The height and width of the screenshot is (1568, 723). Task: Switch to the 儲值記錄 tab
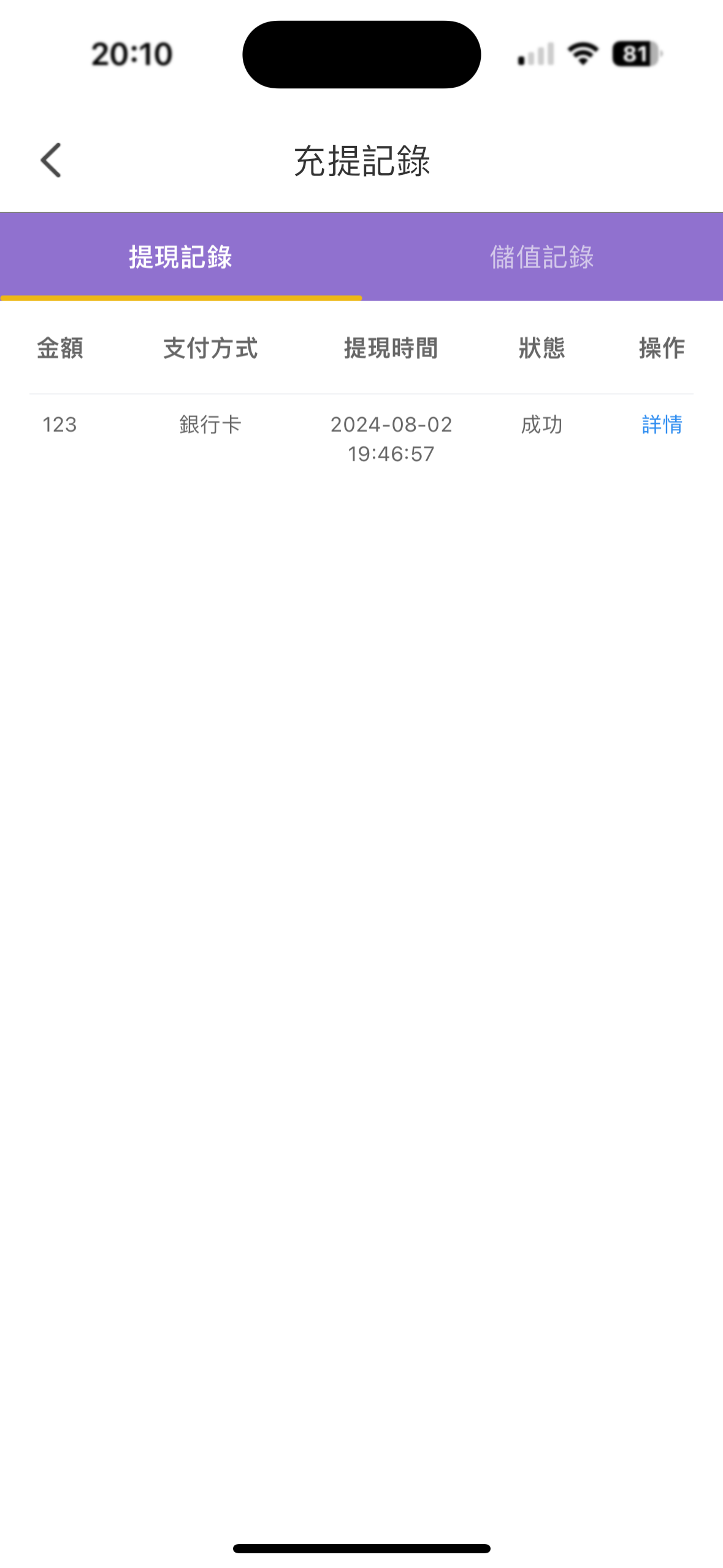[x=541, y=257]
